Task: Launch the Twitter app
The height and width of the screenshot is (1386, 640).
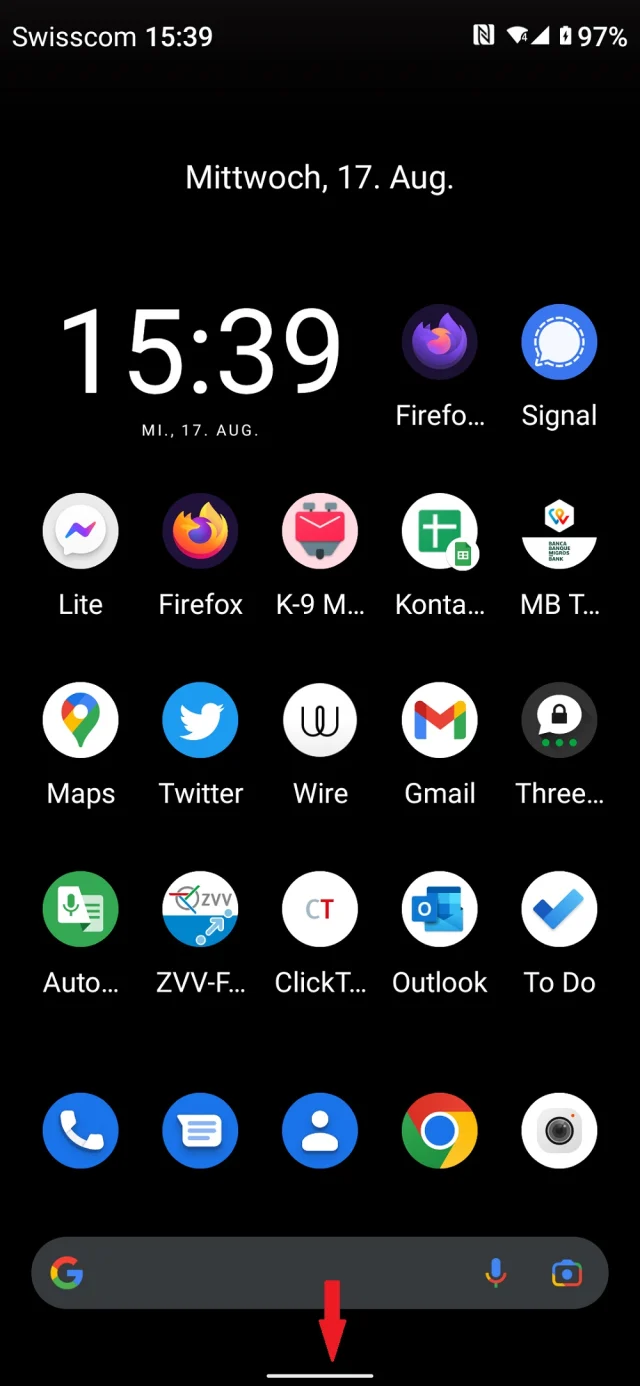Action: coord(200,720)
